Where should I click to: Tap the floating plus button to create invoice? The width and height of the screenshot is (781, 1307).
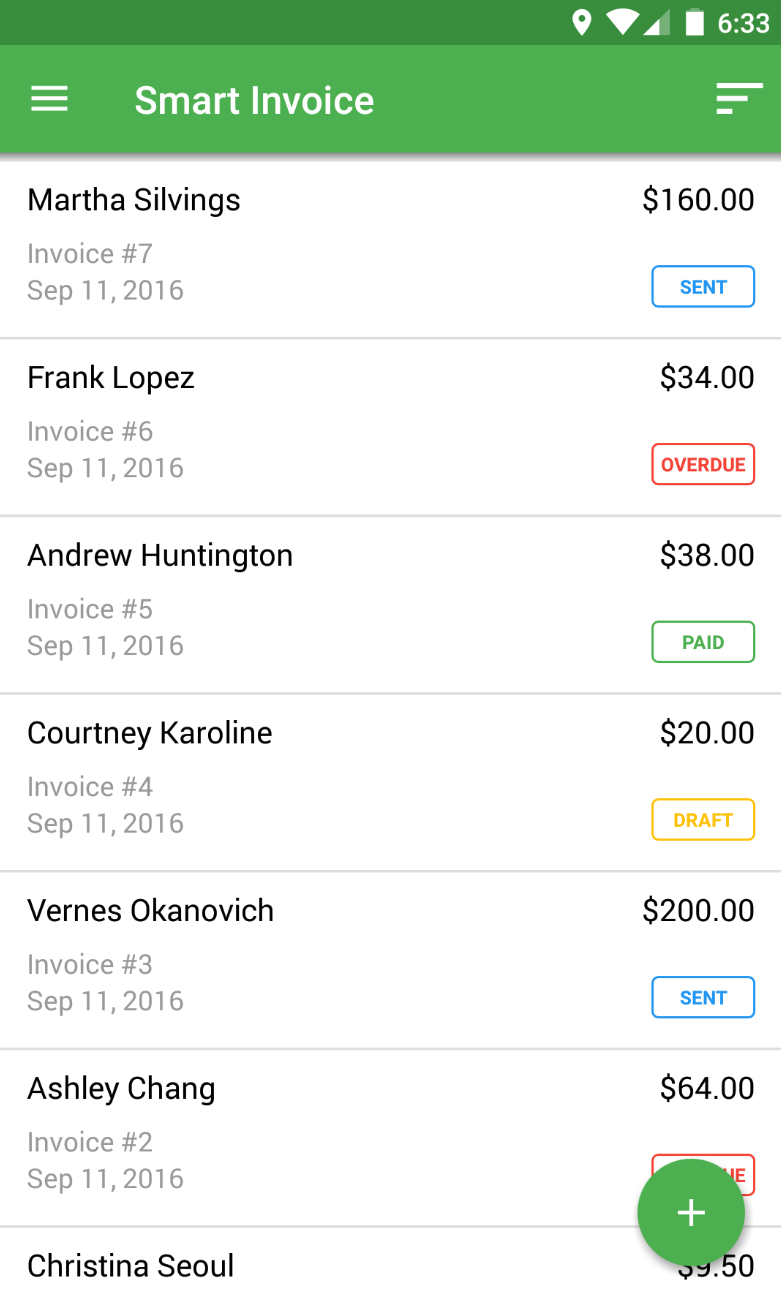[690, 1212]
